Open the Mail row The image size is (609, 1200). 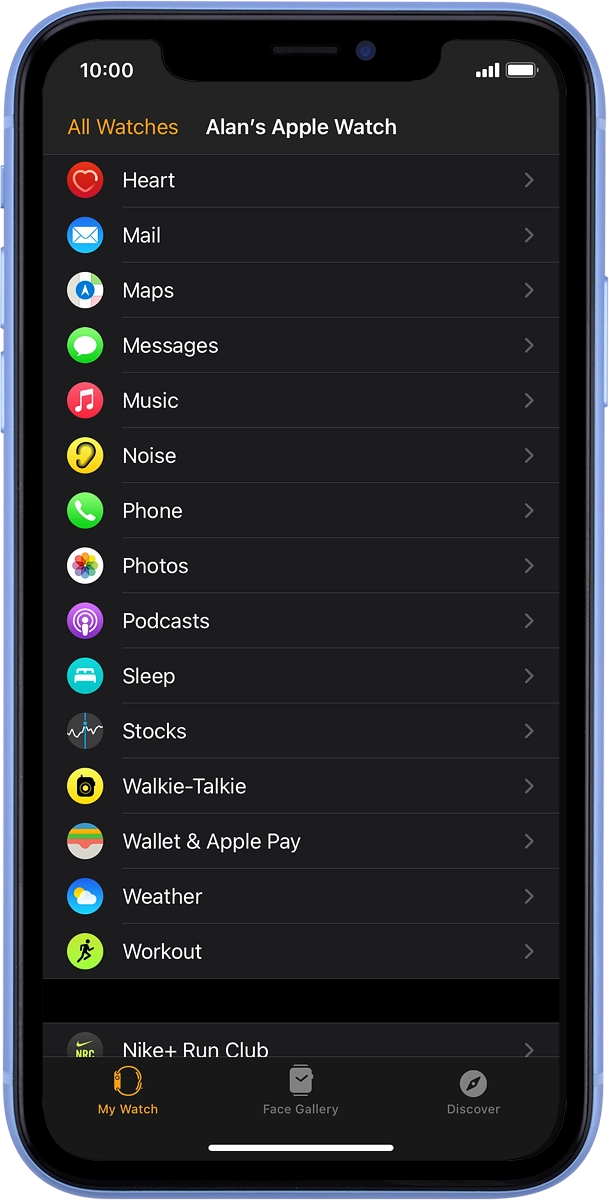pos(300,236)
